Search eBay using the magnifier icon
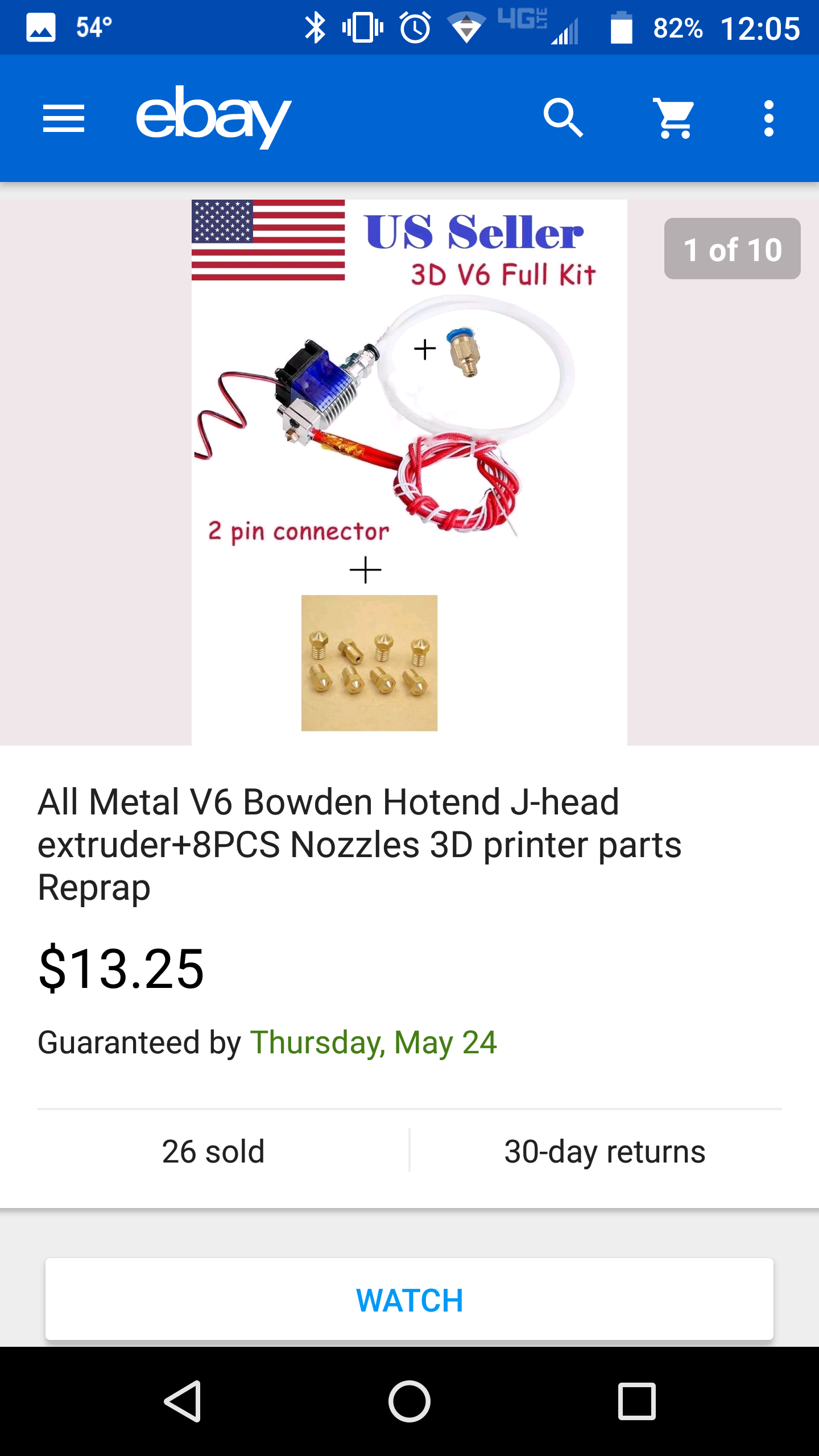This screenshot has height=1456, width=819. (x=563, y=118)
